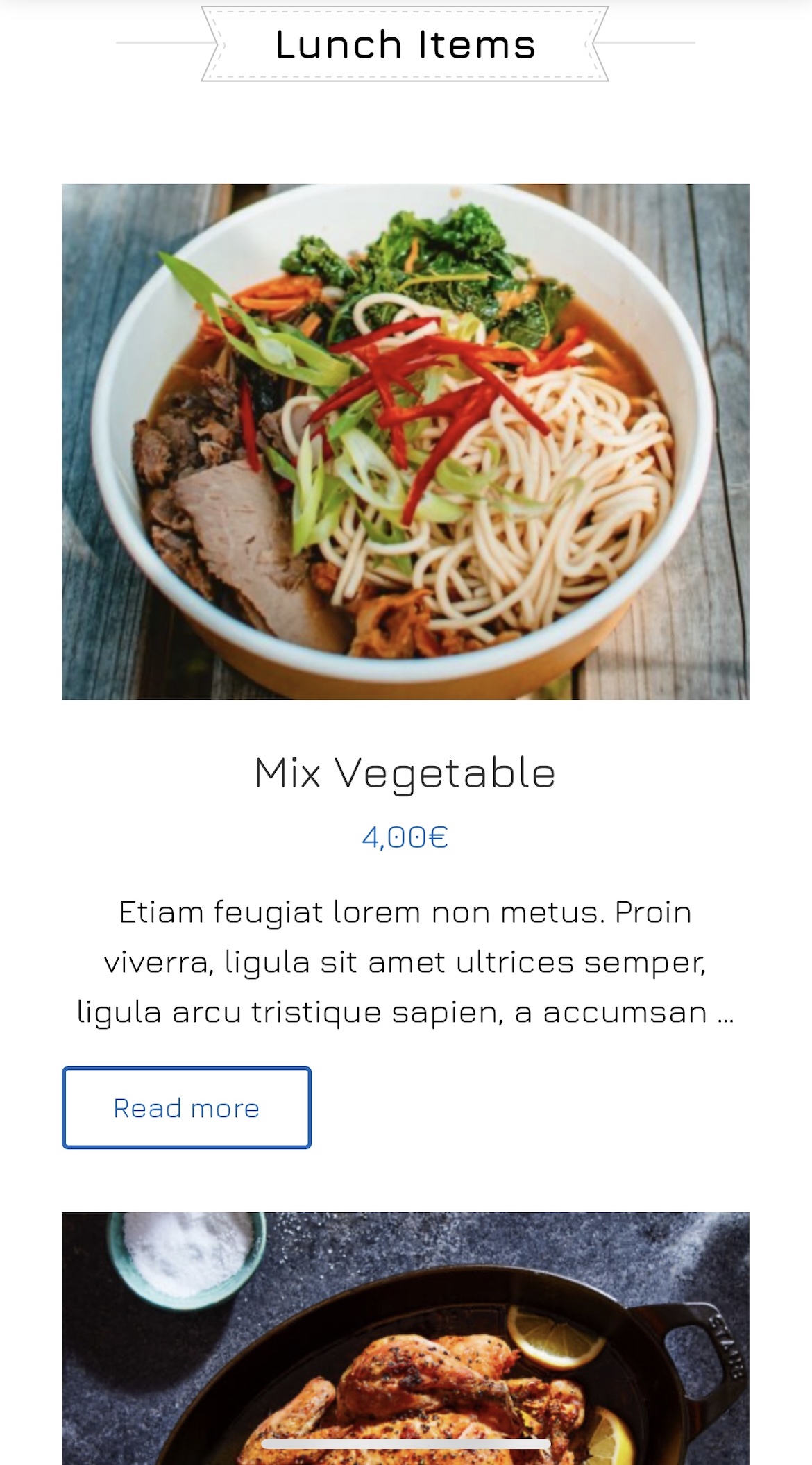Tap Read more under Mix Vegetable

click(x=186, y=1107)
